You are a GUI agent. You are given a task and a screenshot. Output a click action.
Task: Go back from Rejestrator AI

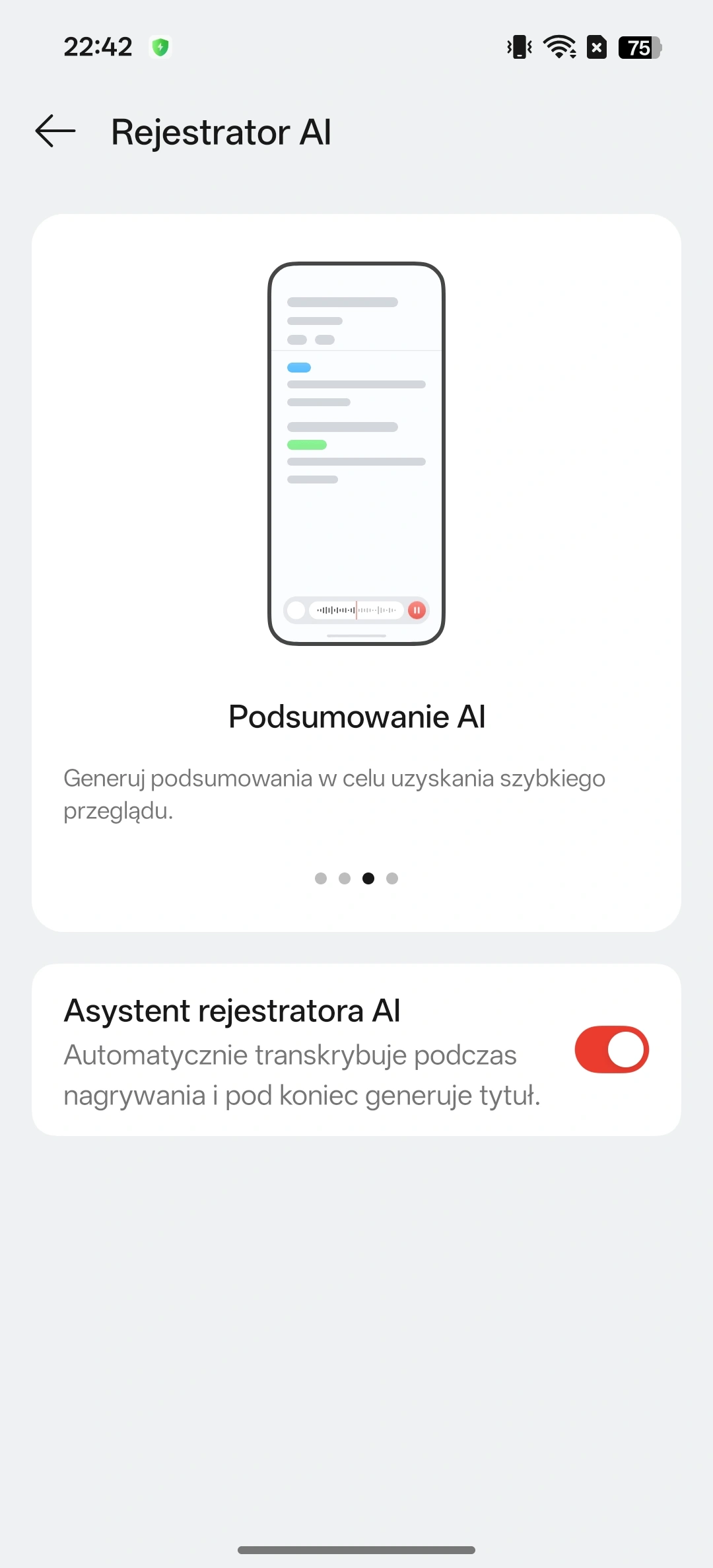pos(55,131)
